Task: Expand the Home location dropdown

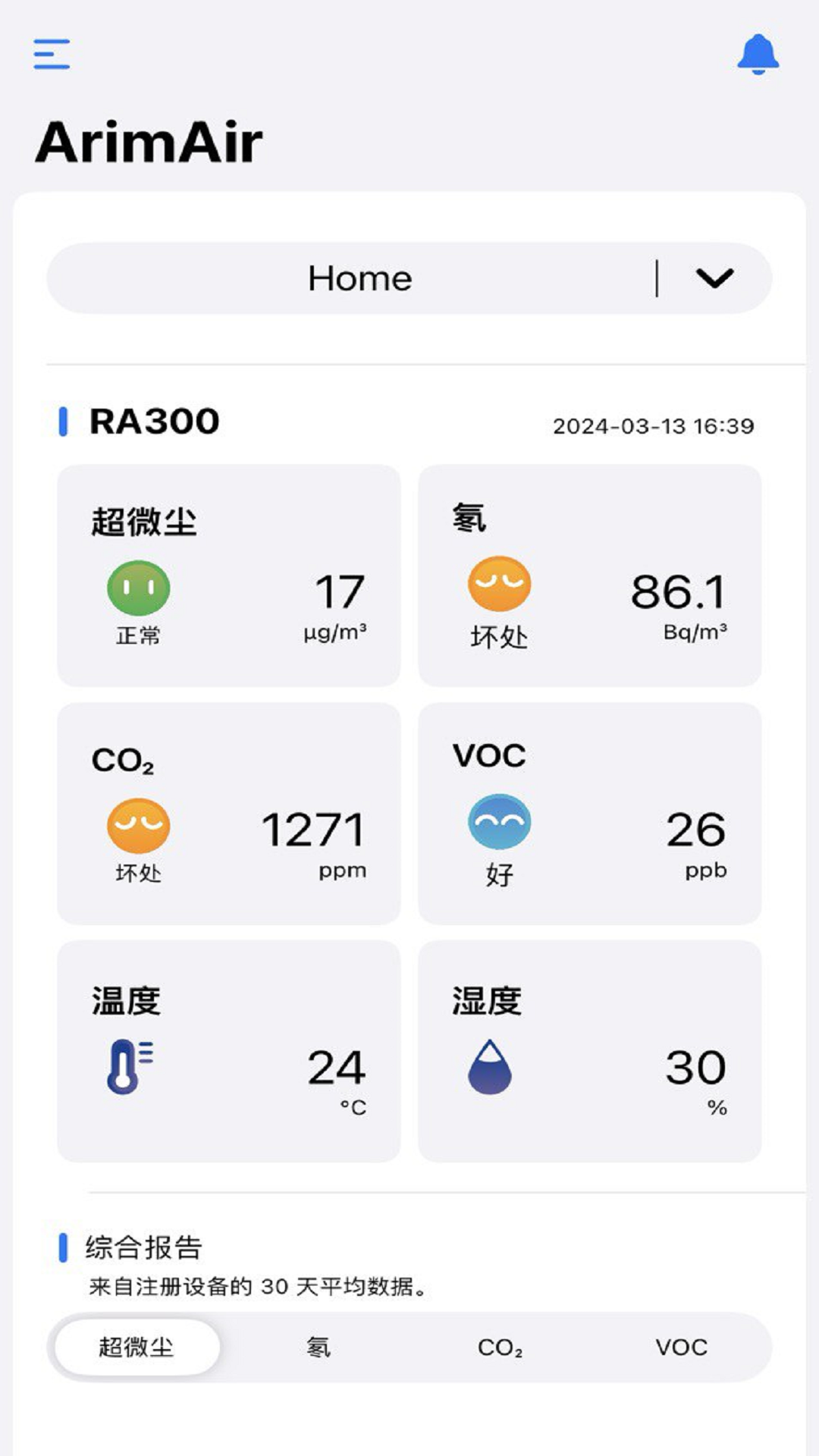Action: [714, 278]
